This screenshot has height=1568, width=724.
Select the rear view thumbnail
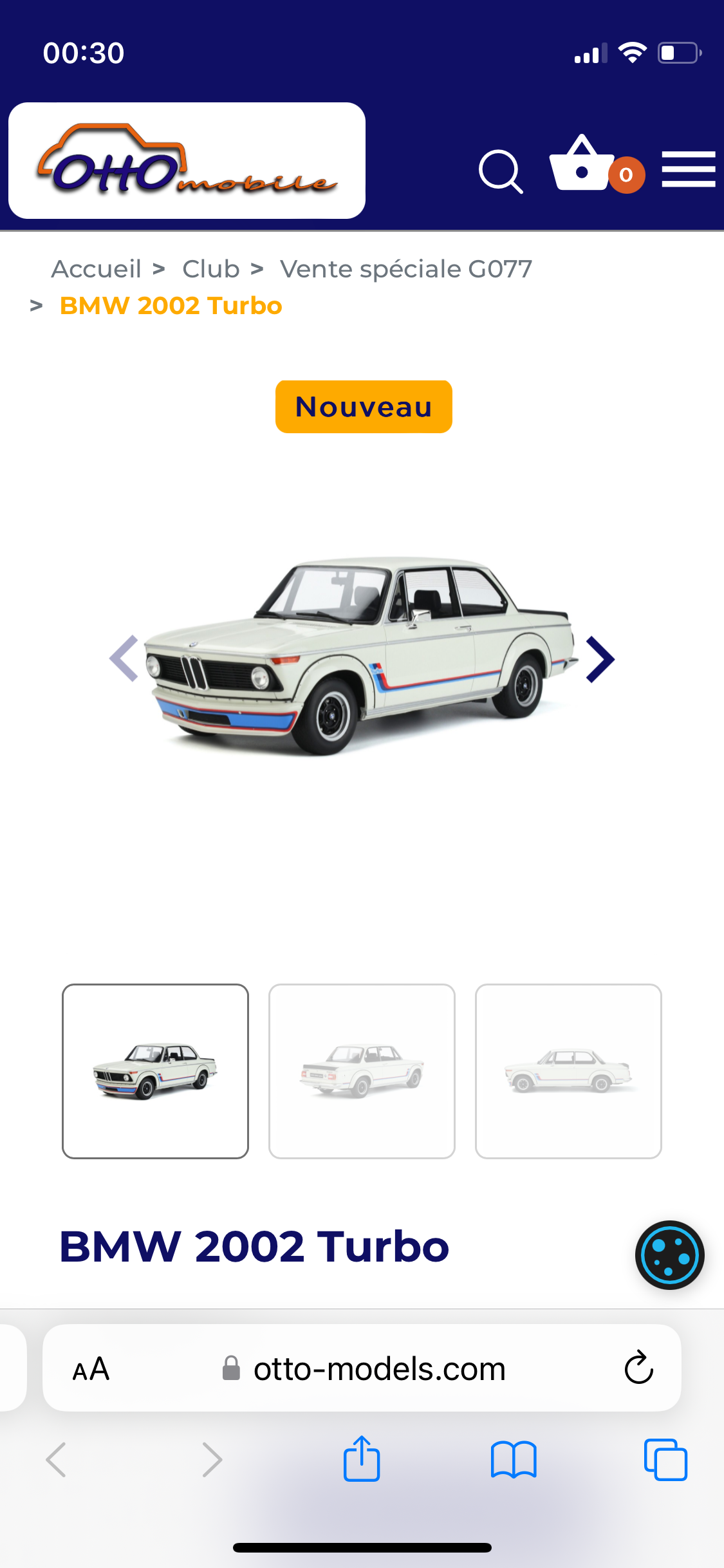pyautogui.click(x=362, y=1071)
